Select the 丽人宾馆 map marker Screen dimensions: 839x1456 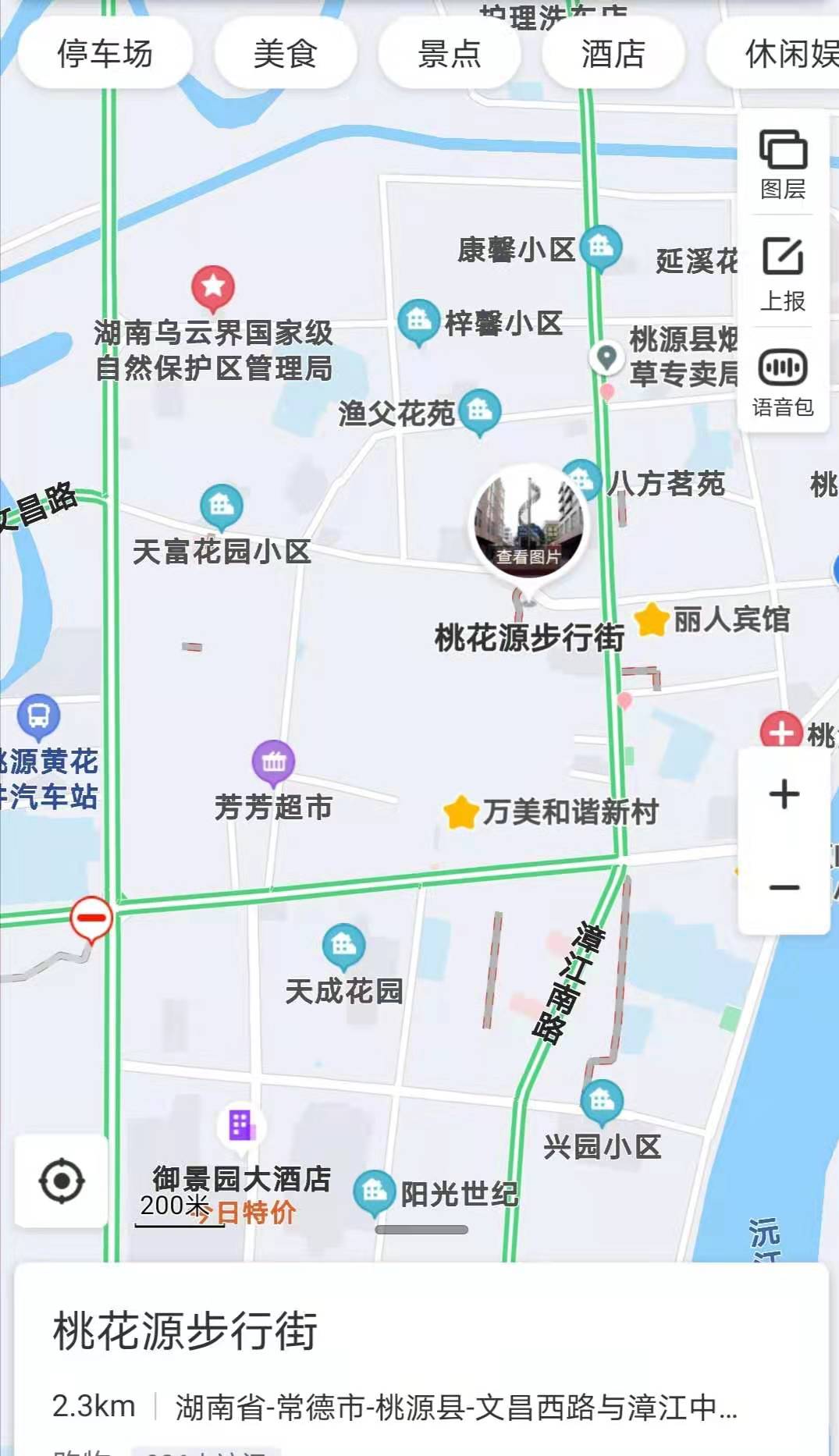point(652,620)
